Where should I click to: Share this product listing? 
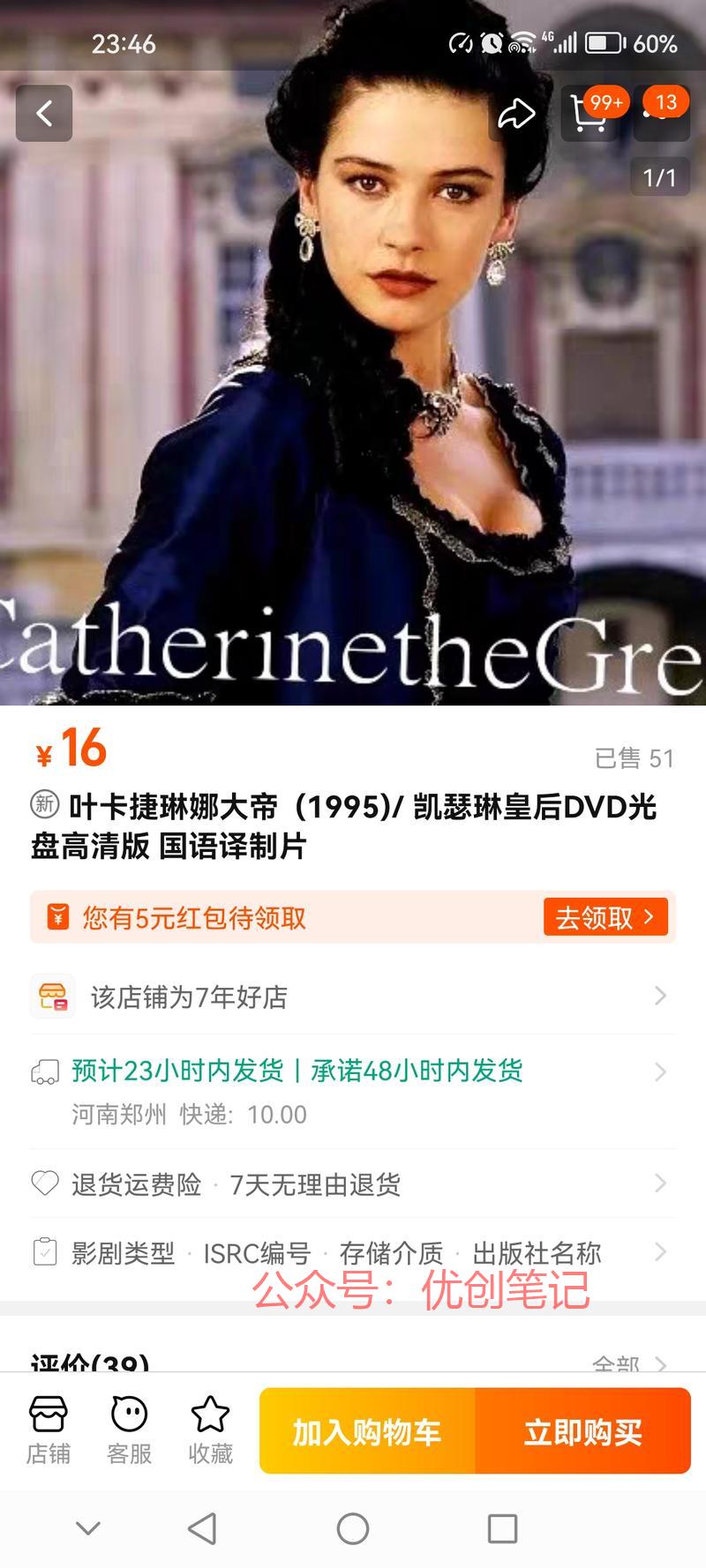pos(516,114)
